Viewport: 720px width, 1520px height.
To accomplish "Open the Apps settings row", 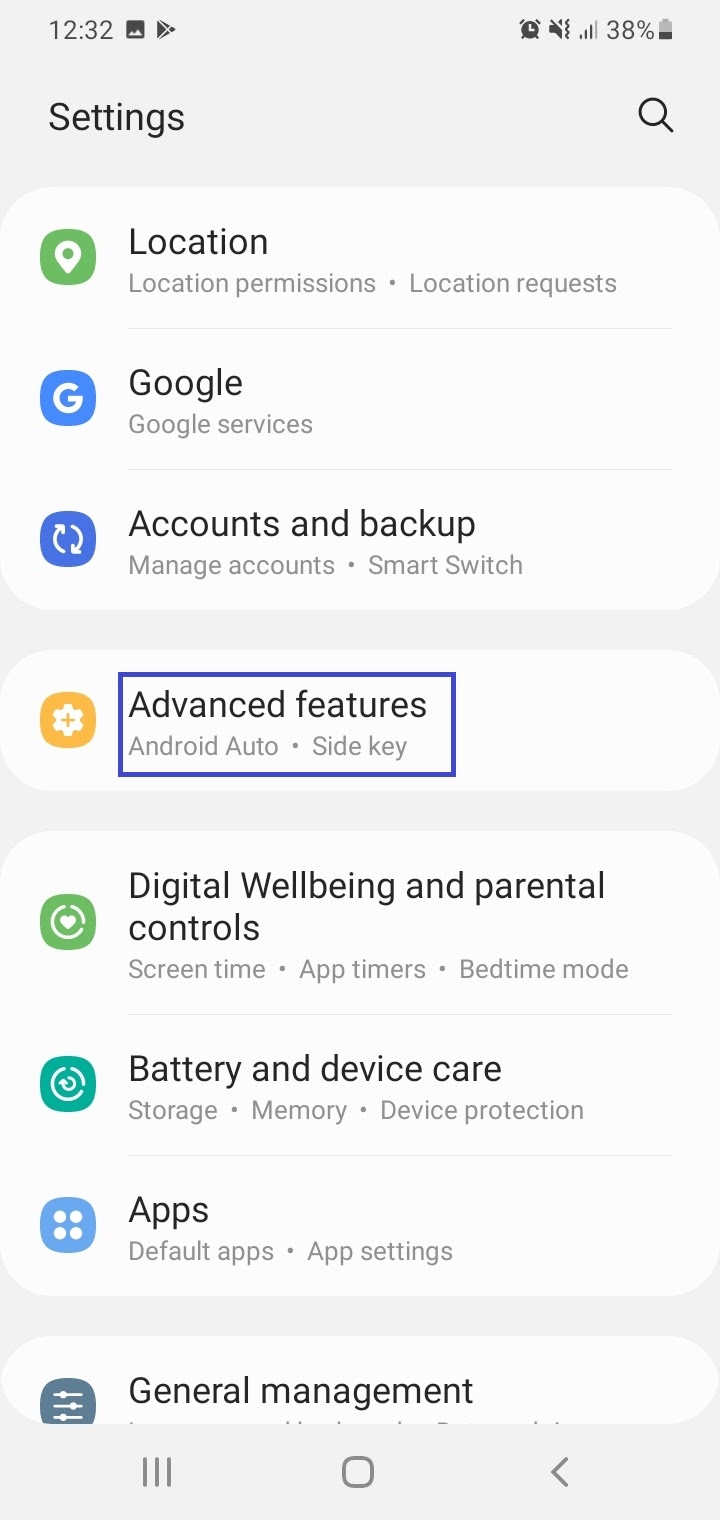I will point(360,1227).
